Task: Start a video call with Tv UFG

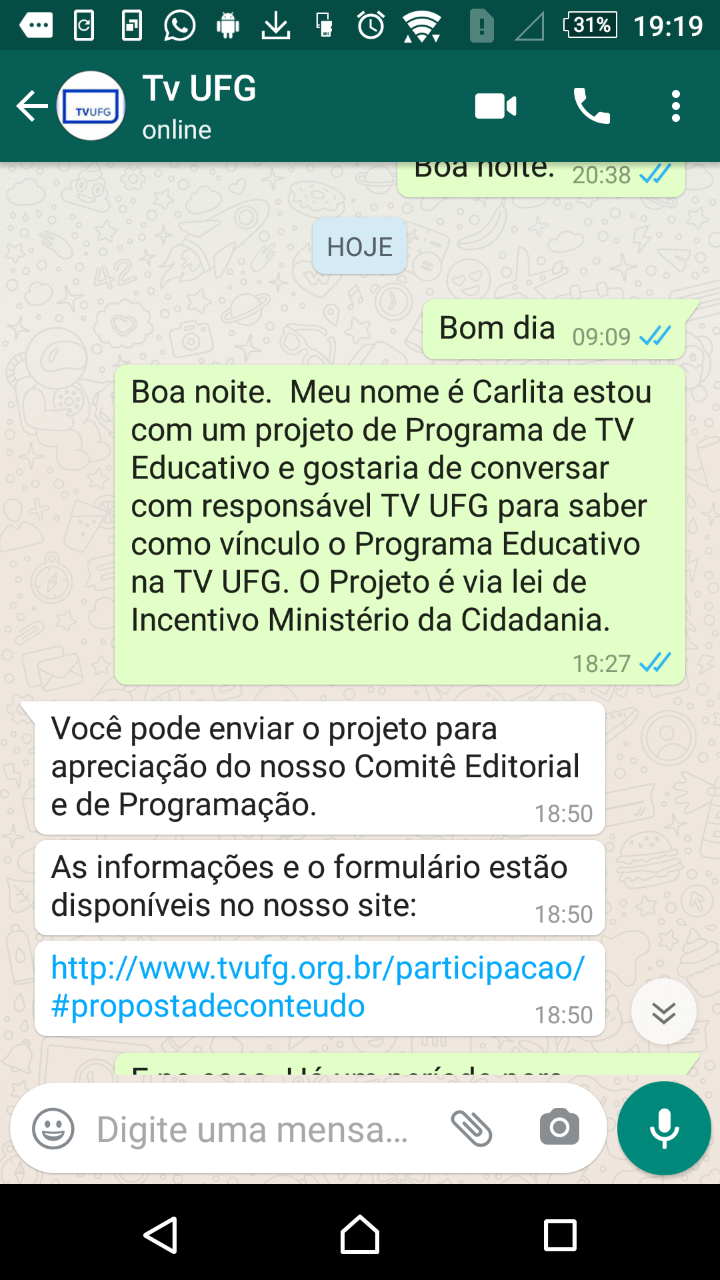Action: click(495, 106)
